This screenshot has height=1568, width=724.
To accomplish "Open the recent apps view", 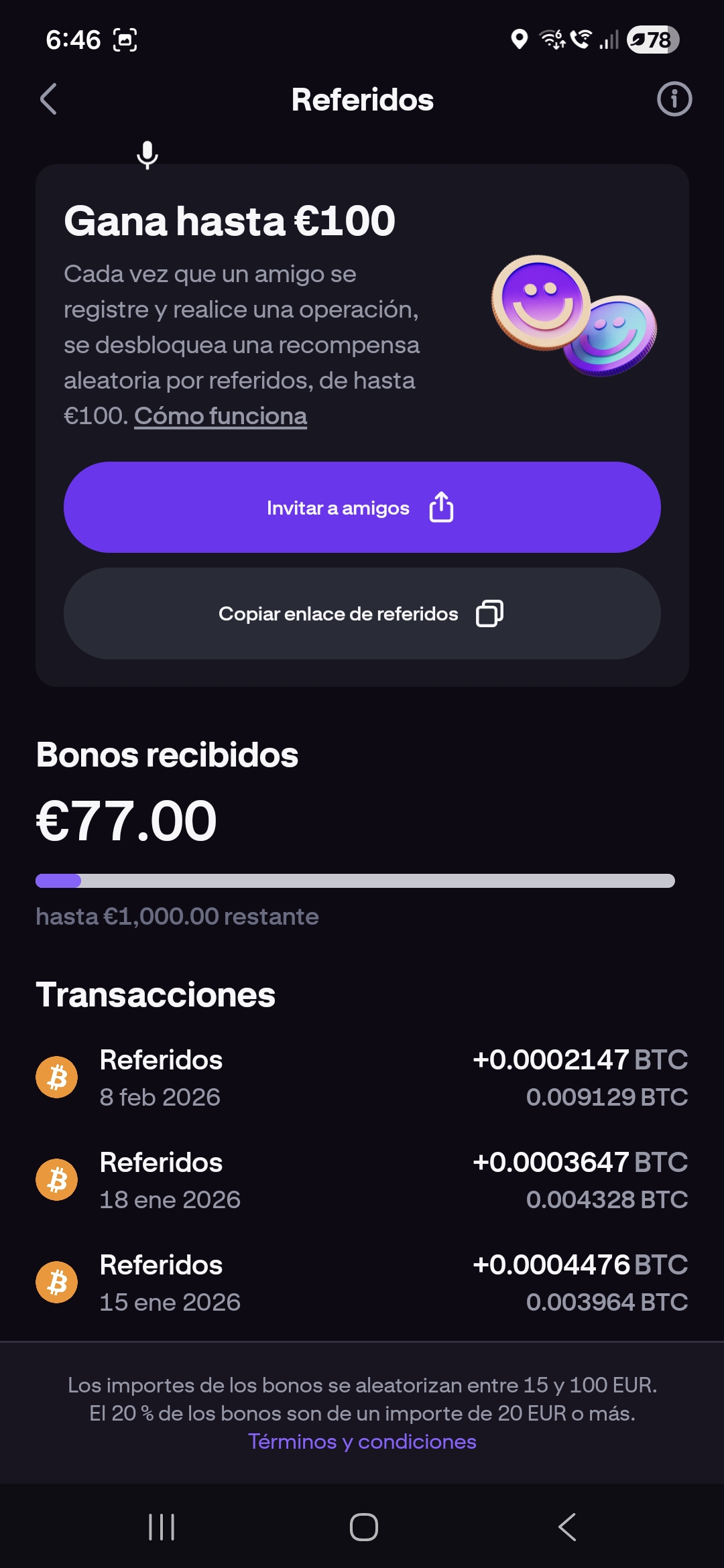I will [162, 1527].
